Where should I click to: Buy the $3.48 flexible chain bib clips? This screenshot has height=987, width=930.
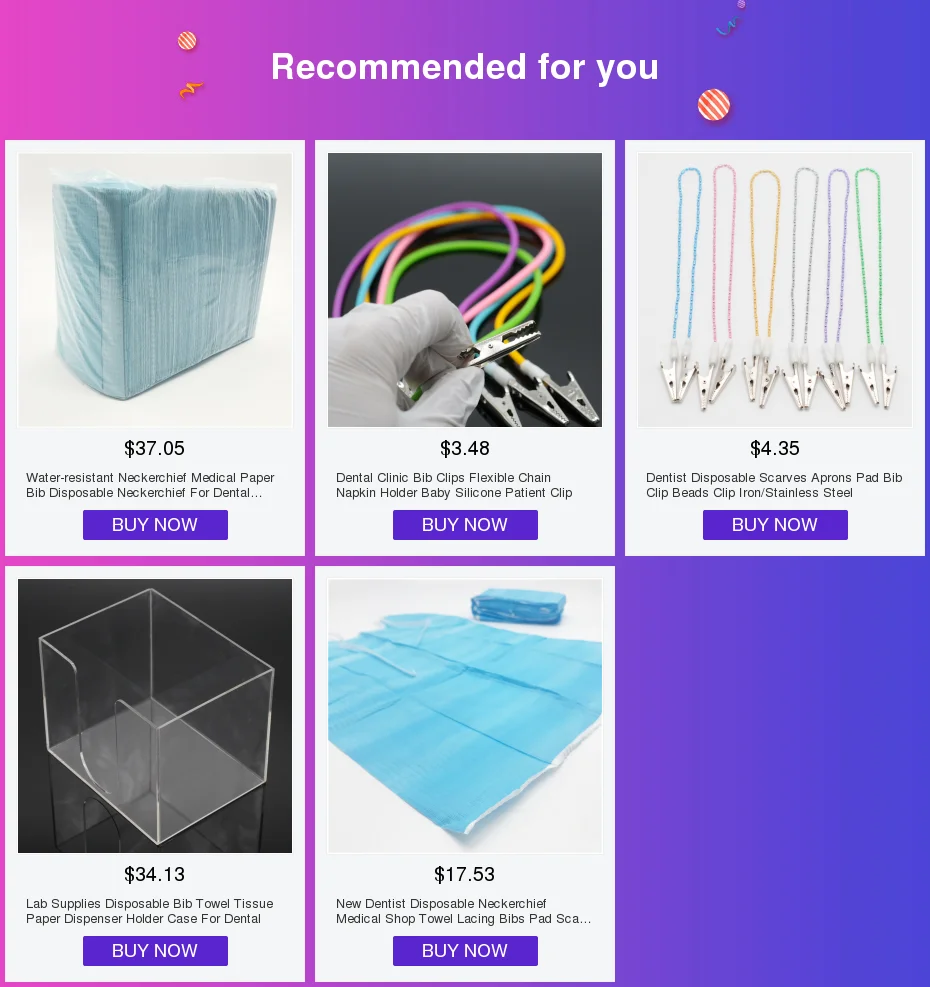[x=465, y=524]
